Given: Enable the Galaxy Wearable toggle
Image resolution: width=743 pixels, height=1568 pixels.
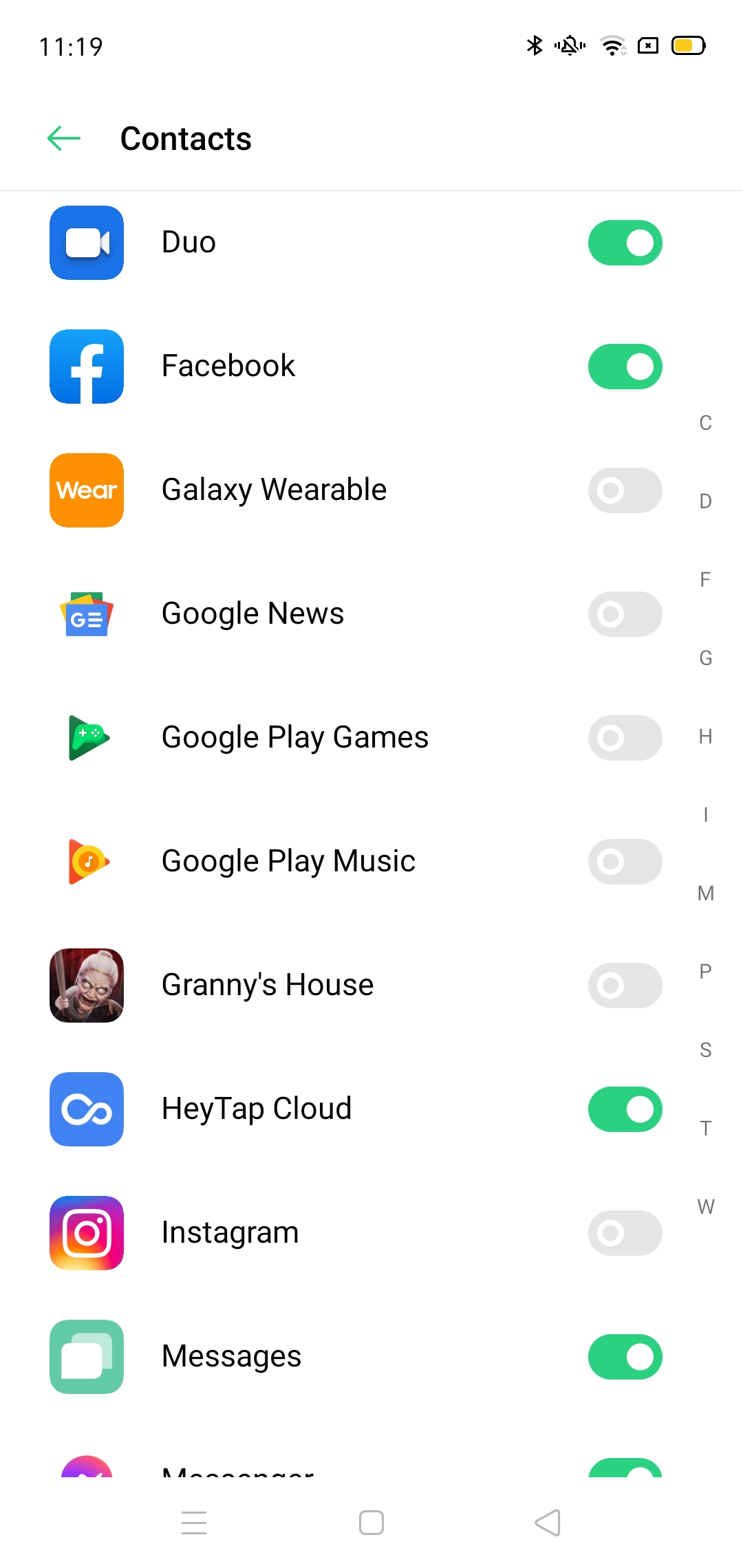Looking at the screenshot, I should point(624,490).
